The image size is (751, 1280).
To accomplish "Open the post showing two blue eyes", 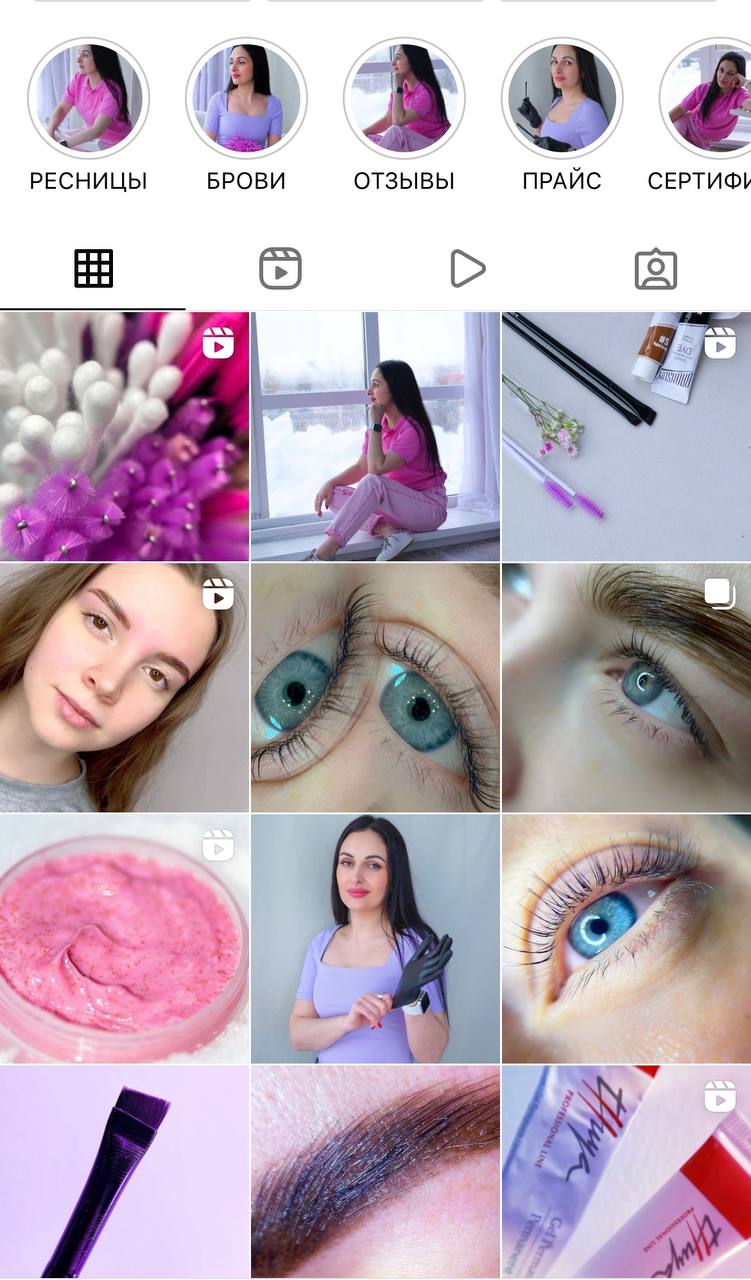I will (375, 687).
